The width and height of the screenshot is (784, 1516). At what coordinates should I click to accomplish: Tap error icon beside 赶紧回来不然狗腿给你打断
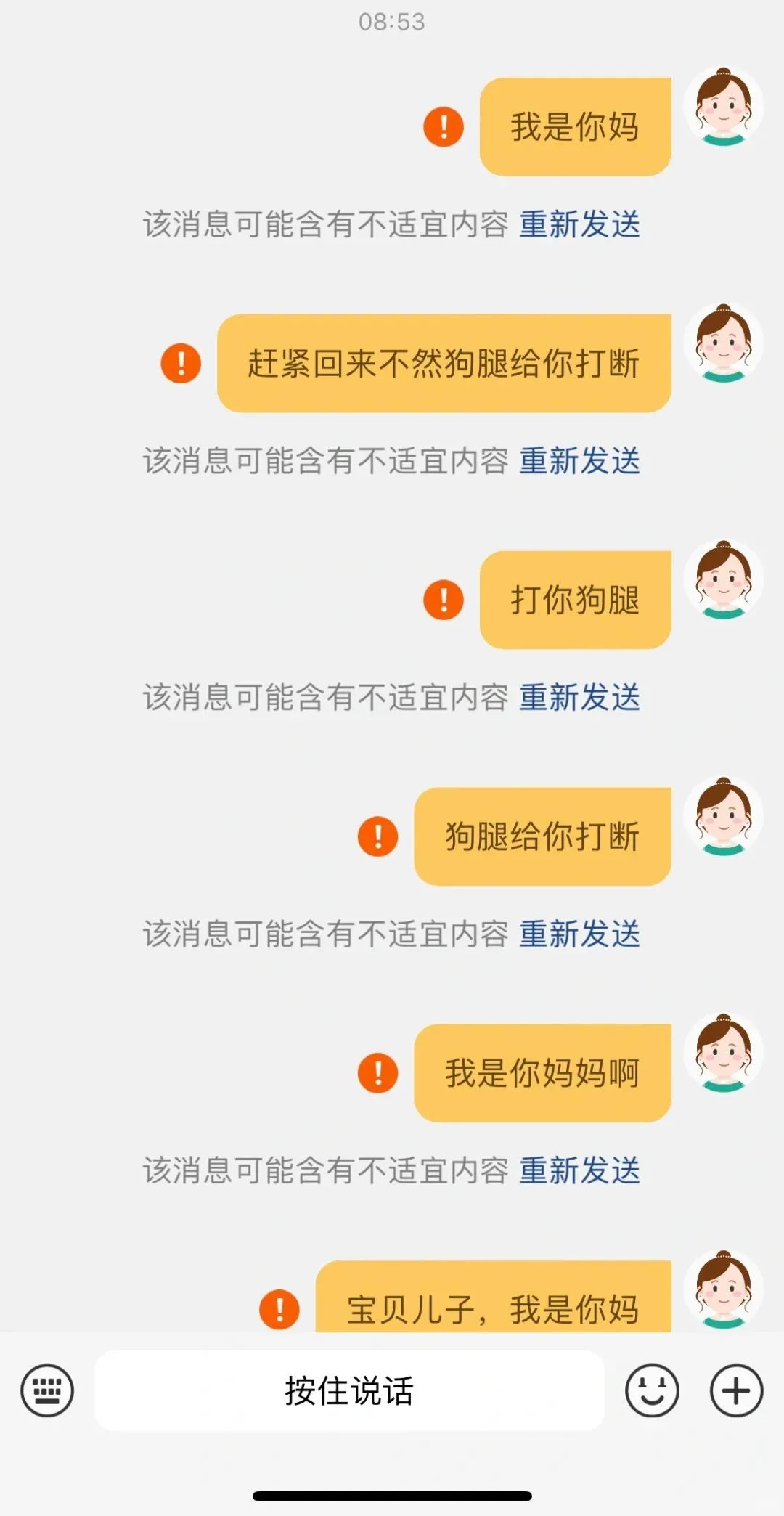pos(181,363)
